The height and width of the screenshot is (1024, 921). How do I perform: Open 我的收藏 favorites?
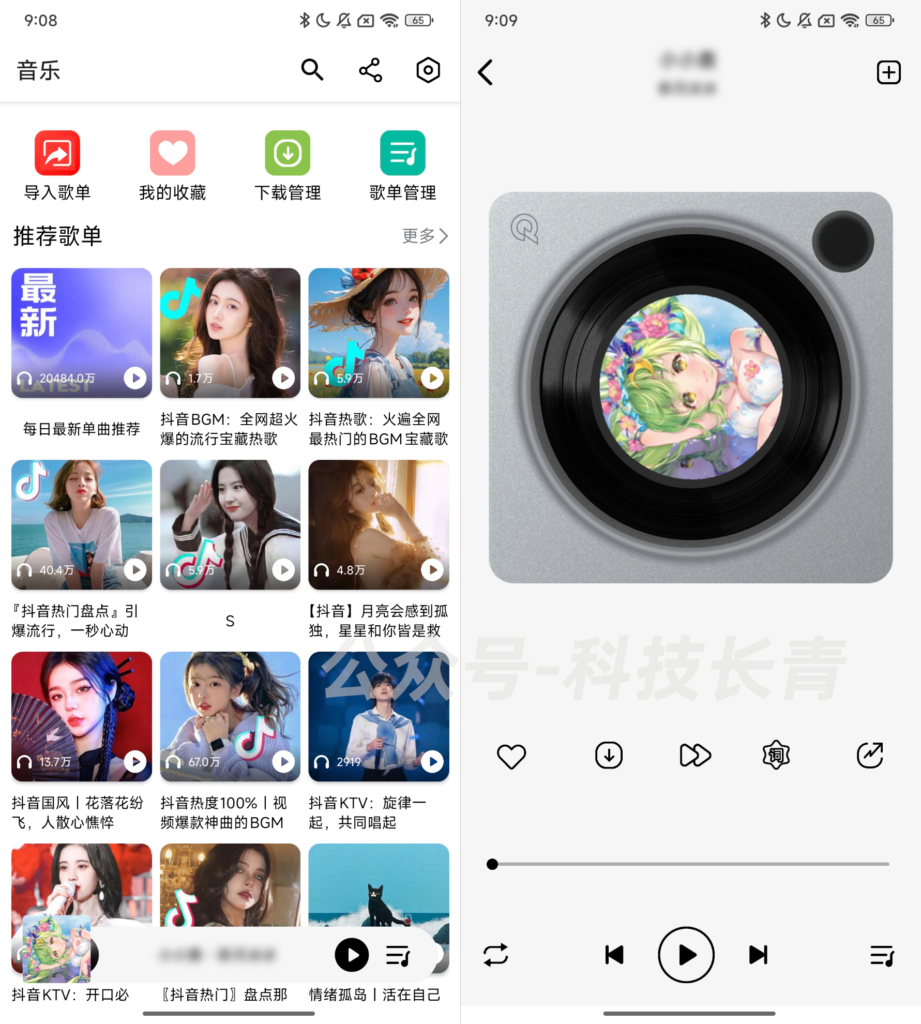point(172,166)
